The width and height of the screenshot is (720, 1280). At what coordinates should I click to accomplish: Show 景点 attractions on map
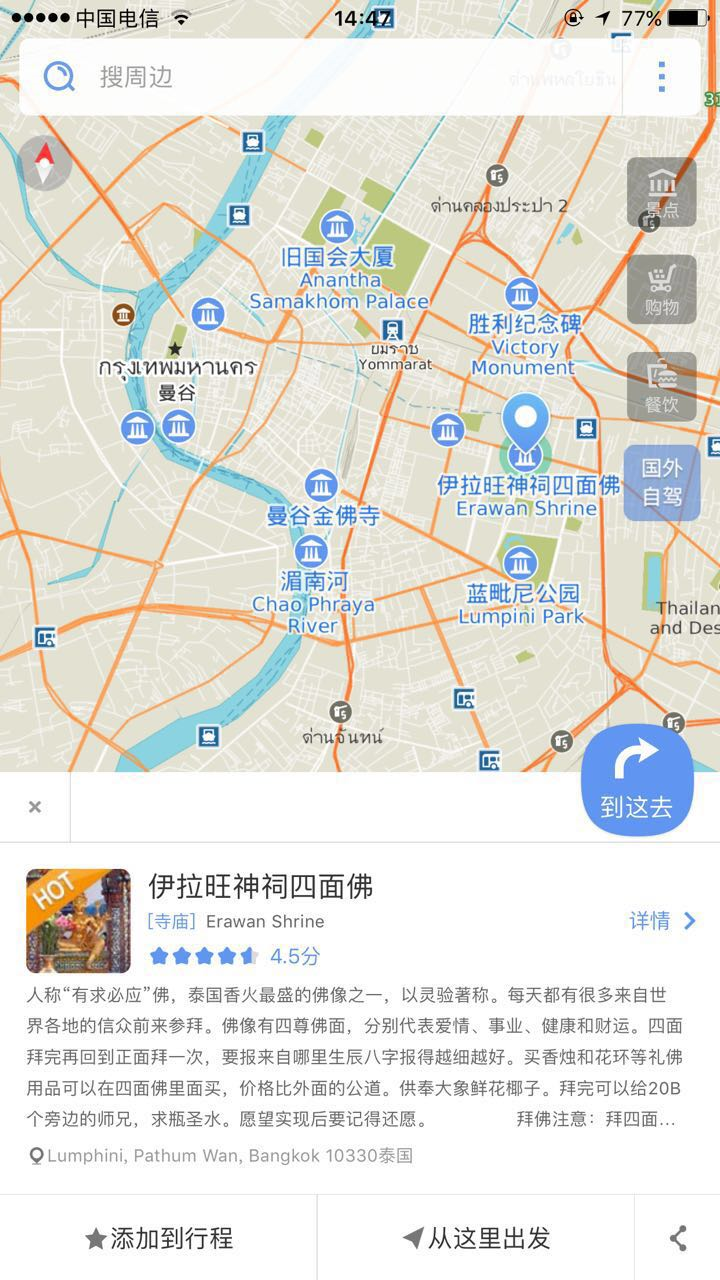pyautogui.click(x=661, y=192)
